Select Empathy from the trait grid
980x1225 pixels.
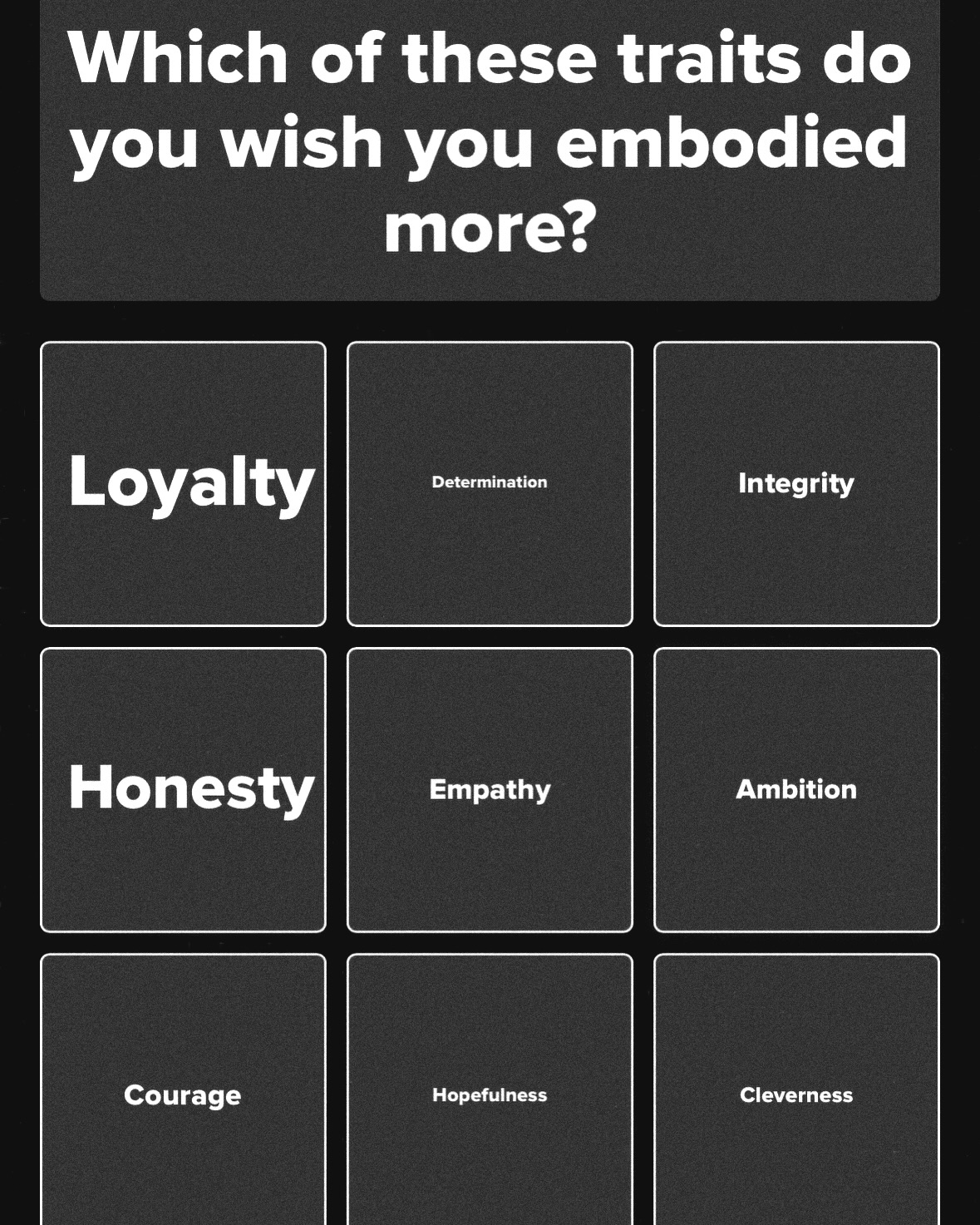(x=490, y=789)
